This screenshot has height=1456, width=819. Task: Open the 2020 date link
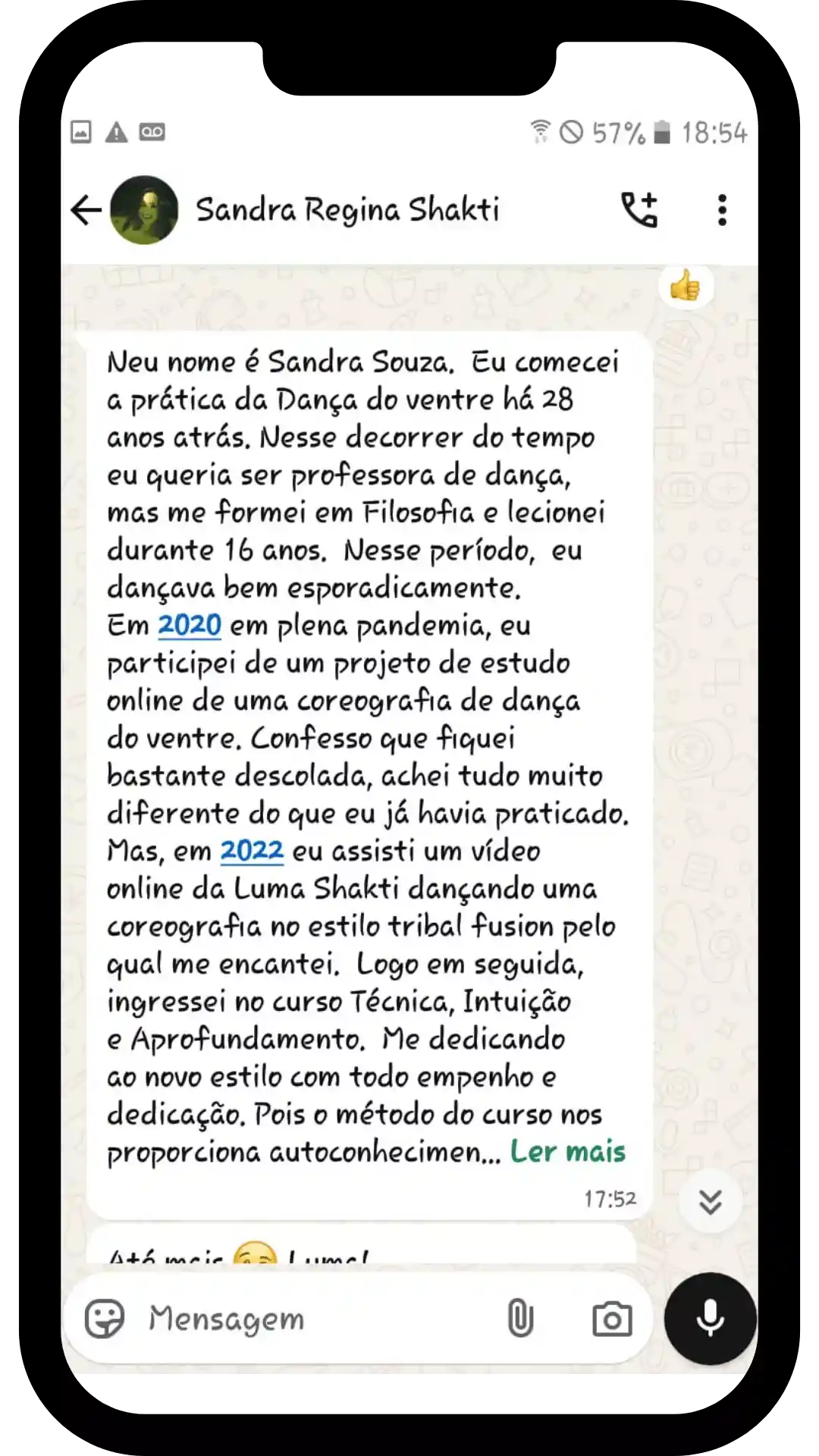[x=189, y=626]
